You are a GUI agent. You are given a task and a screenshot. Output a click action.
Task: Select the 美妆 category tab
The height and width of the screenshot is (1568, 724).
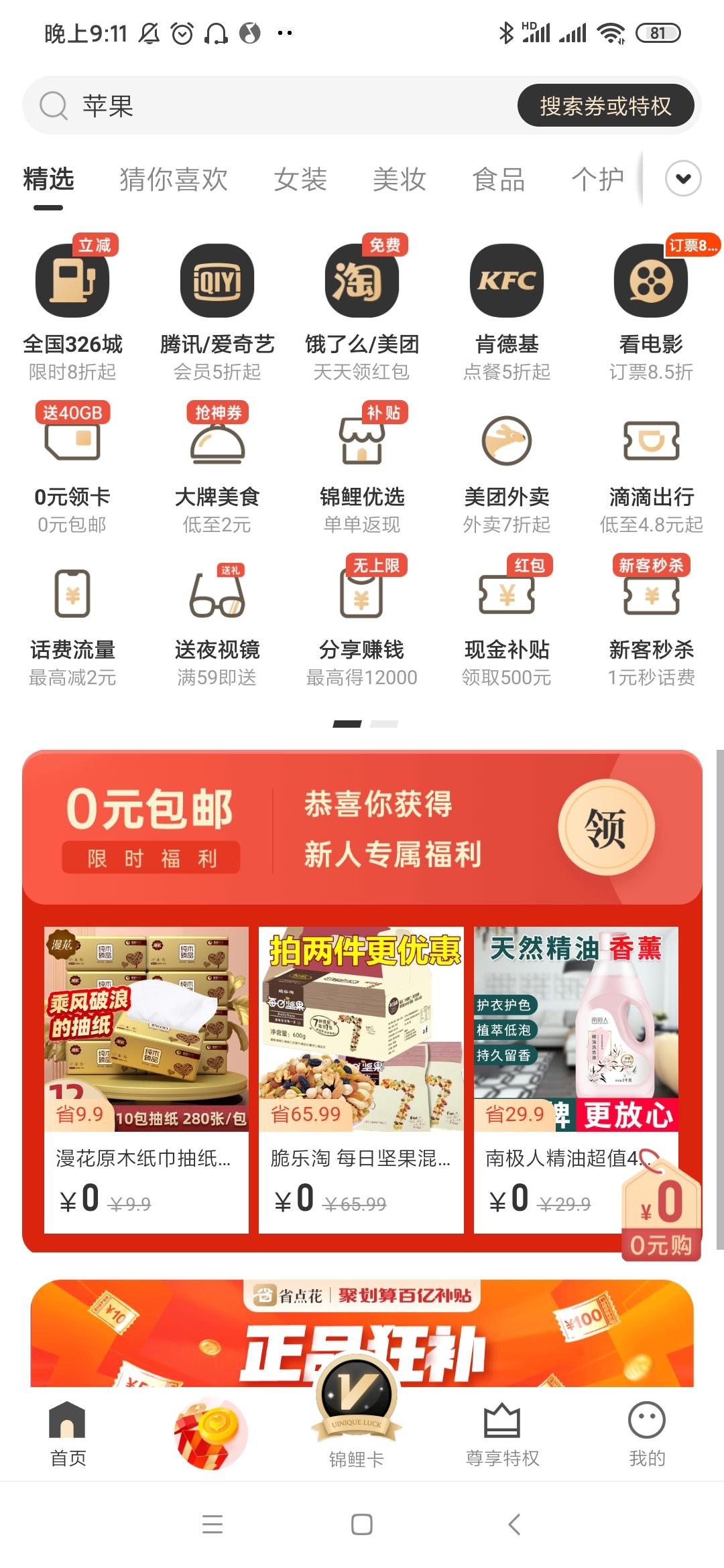coord(400,180)
